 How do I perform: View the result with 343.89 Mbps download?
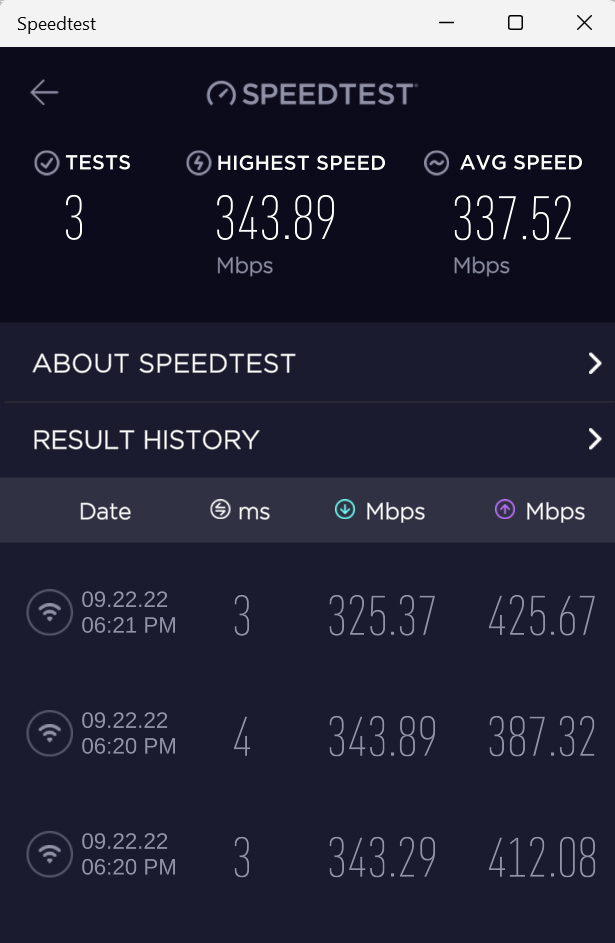307,734
